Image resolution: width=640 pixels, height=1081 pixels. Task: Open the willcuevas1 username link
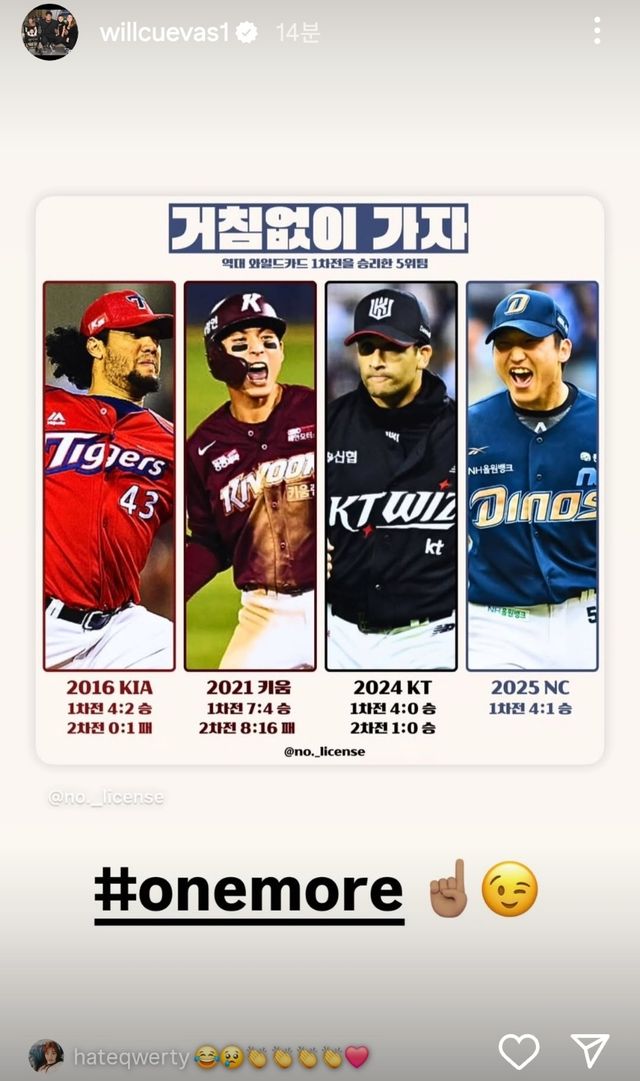(x=164, y=33)
